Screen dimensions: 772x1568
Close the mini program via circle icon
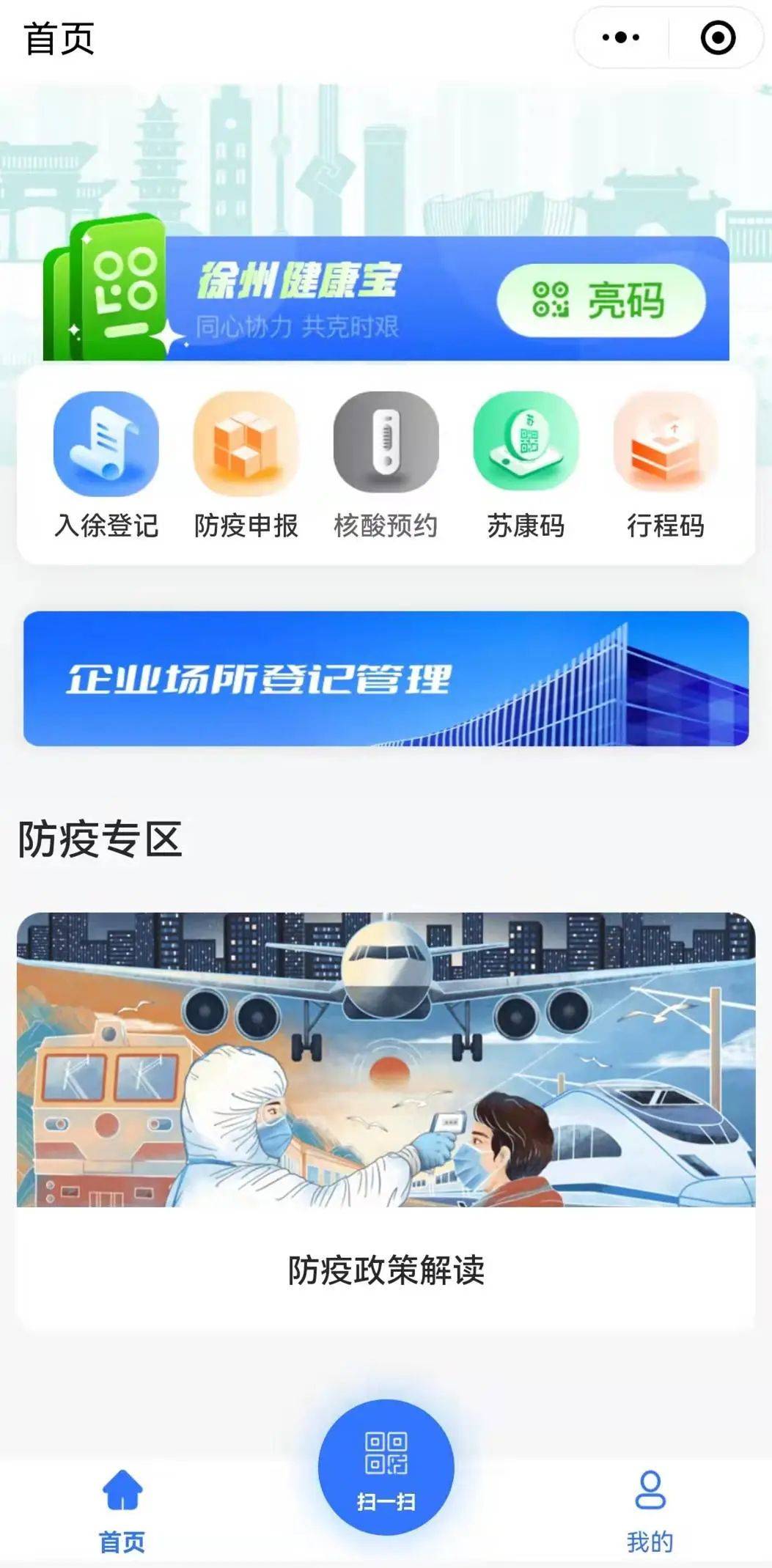[717, 37]
